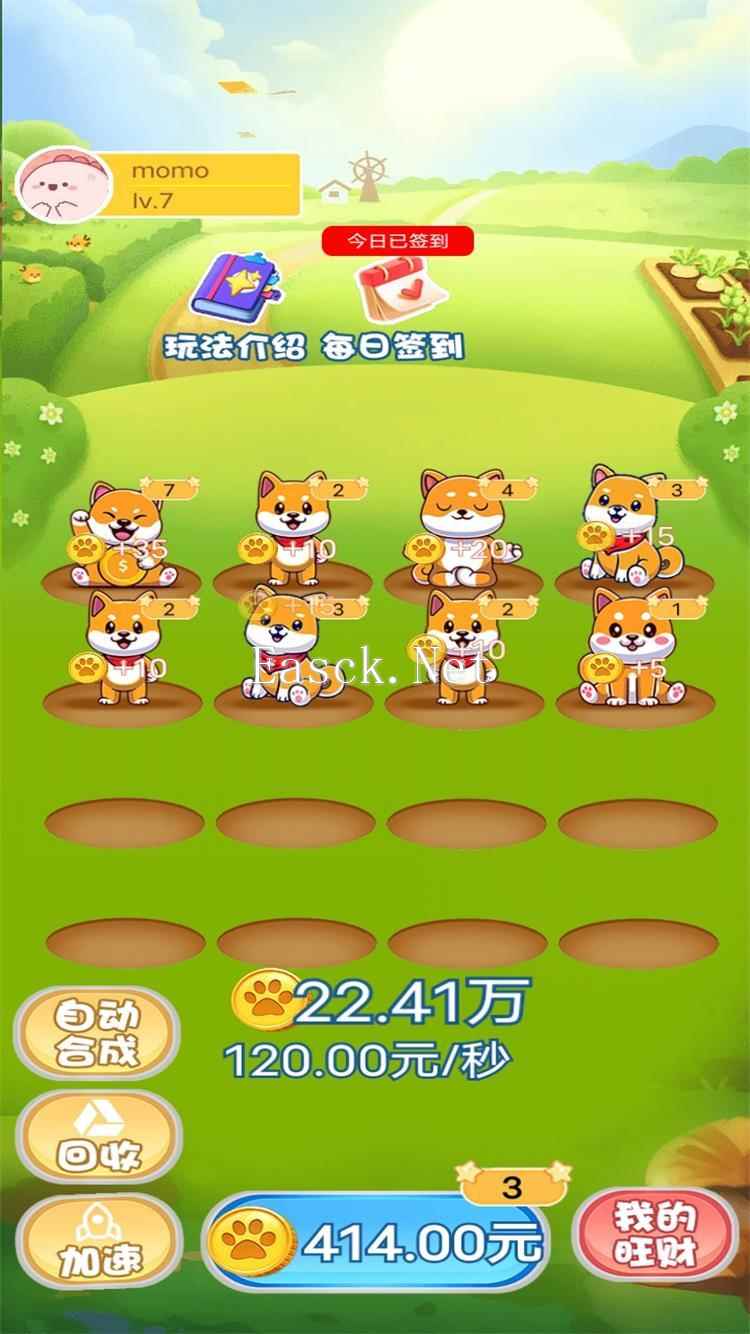Activate the 加速 speed boost
This screenshot has height=1334, width=750.
[98, 1240]
